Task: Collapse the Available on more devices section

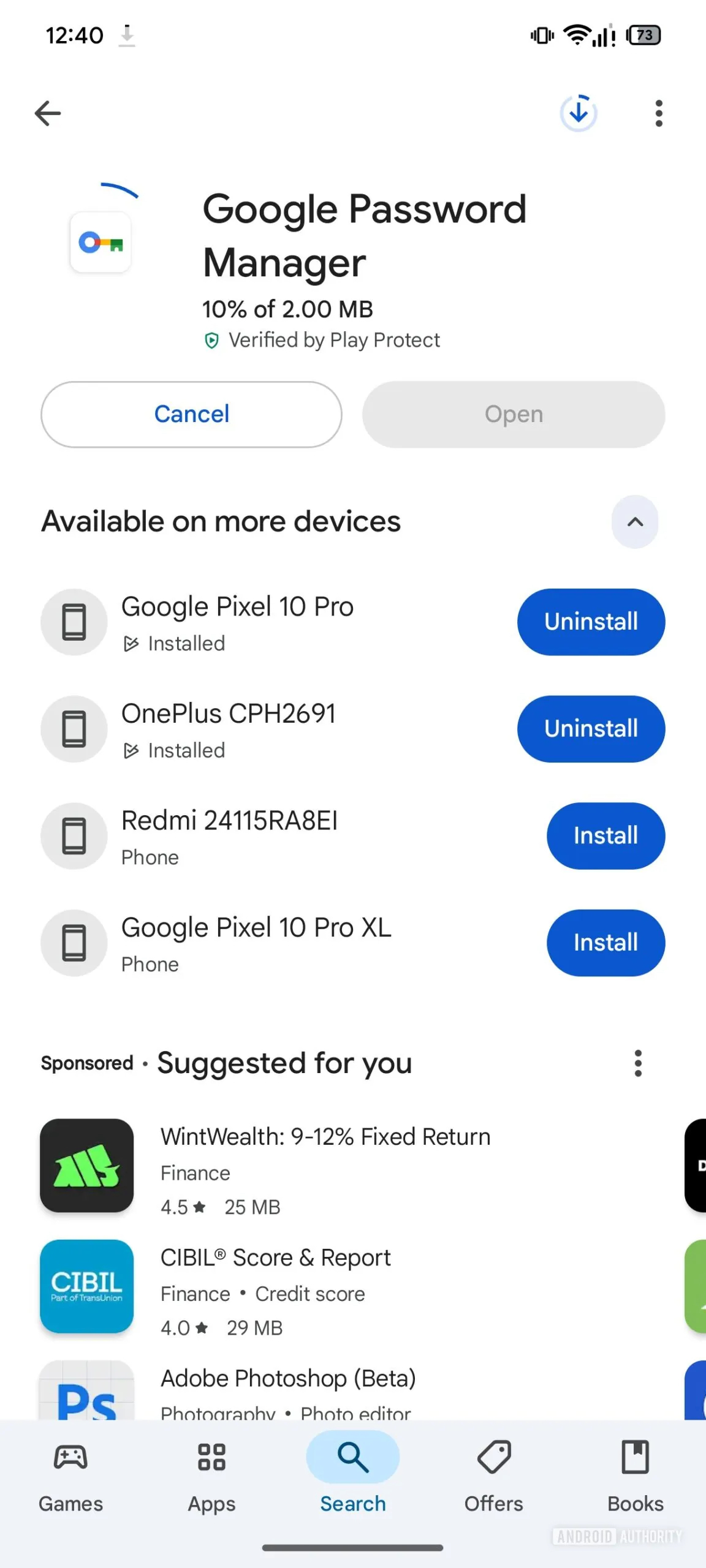Action: [x=635, y=521]
